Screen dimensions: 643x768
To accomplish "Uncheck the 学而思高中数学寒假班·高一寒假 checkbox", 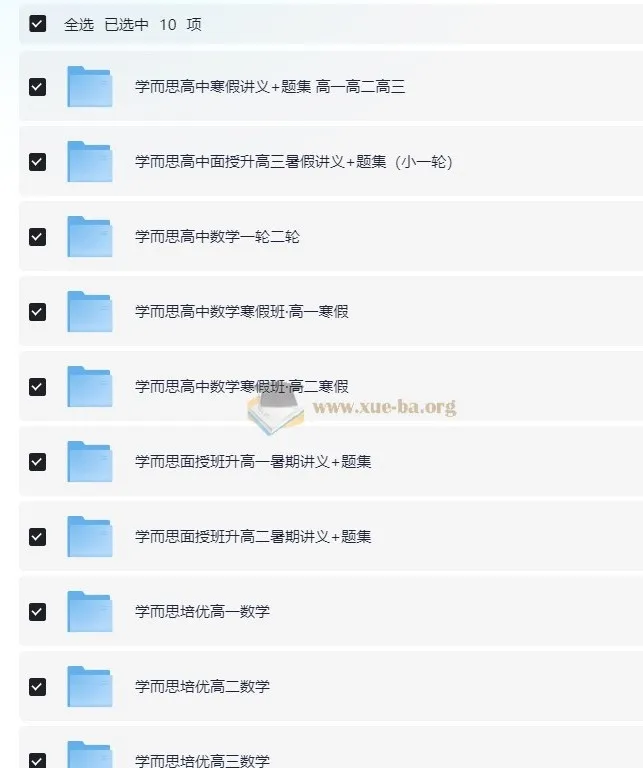I will [37, 312].
